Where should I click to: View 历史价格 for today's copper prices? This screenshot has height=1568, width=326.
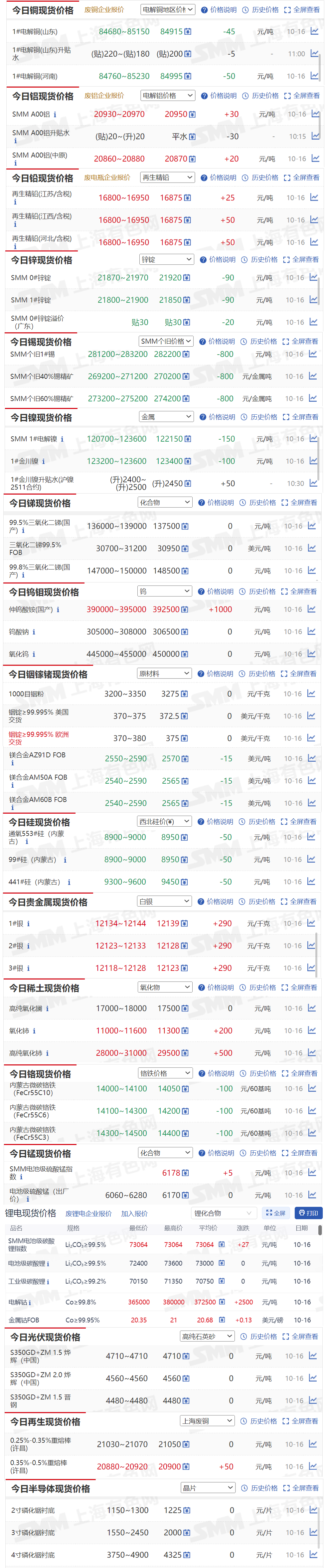(260, 10)
